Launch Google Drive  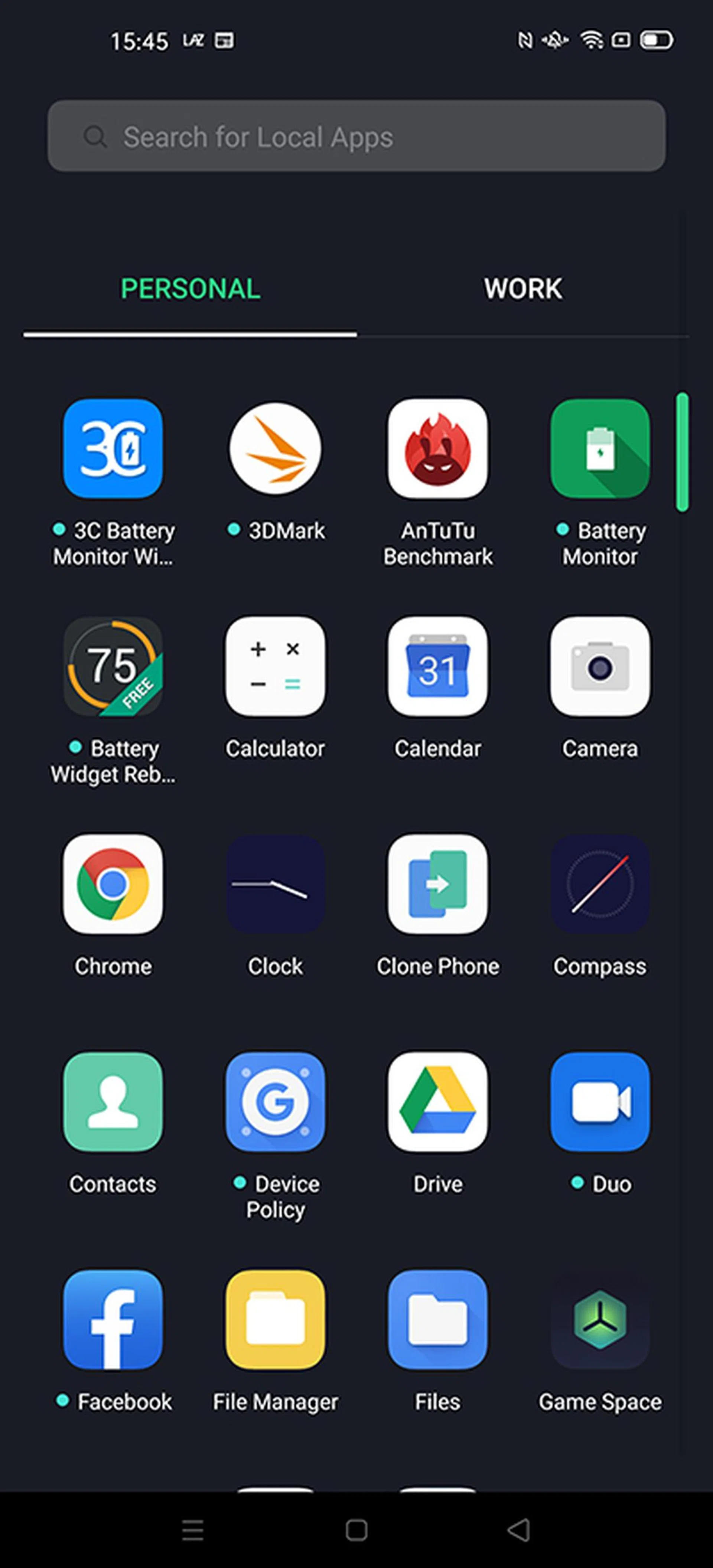[x=438, y=1102]
